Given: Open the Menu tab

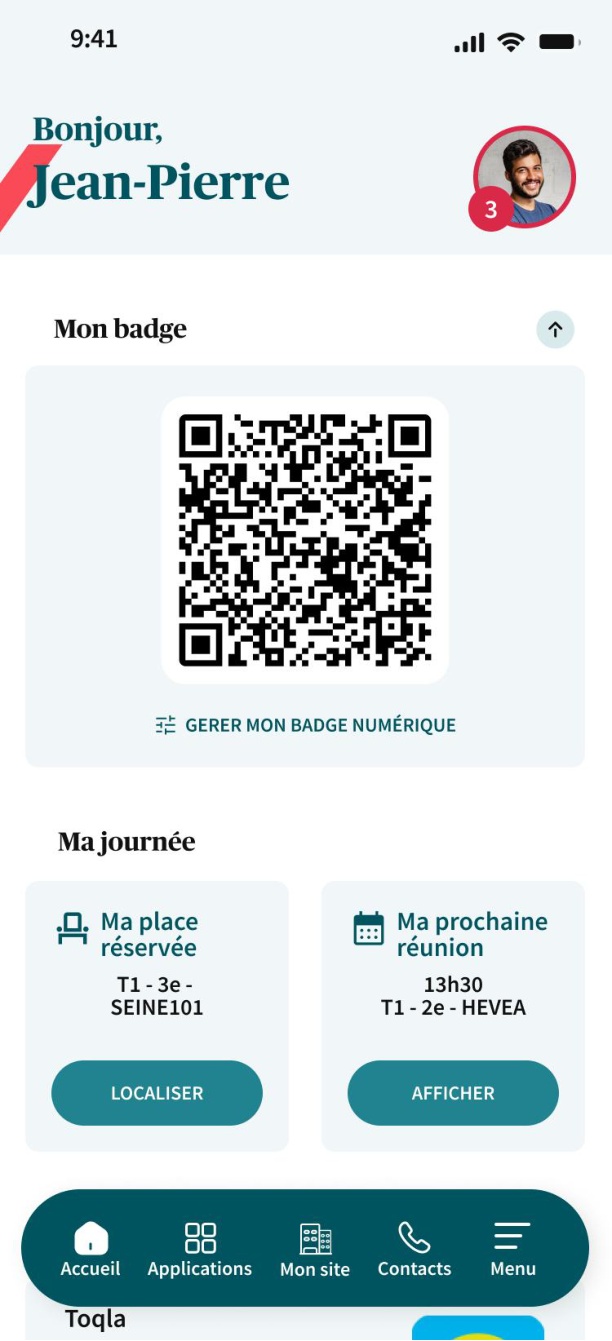Looking at the screenshot, I should click(x=513, y=1249).
